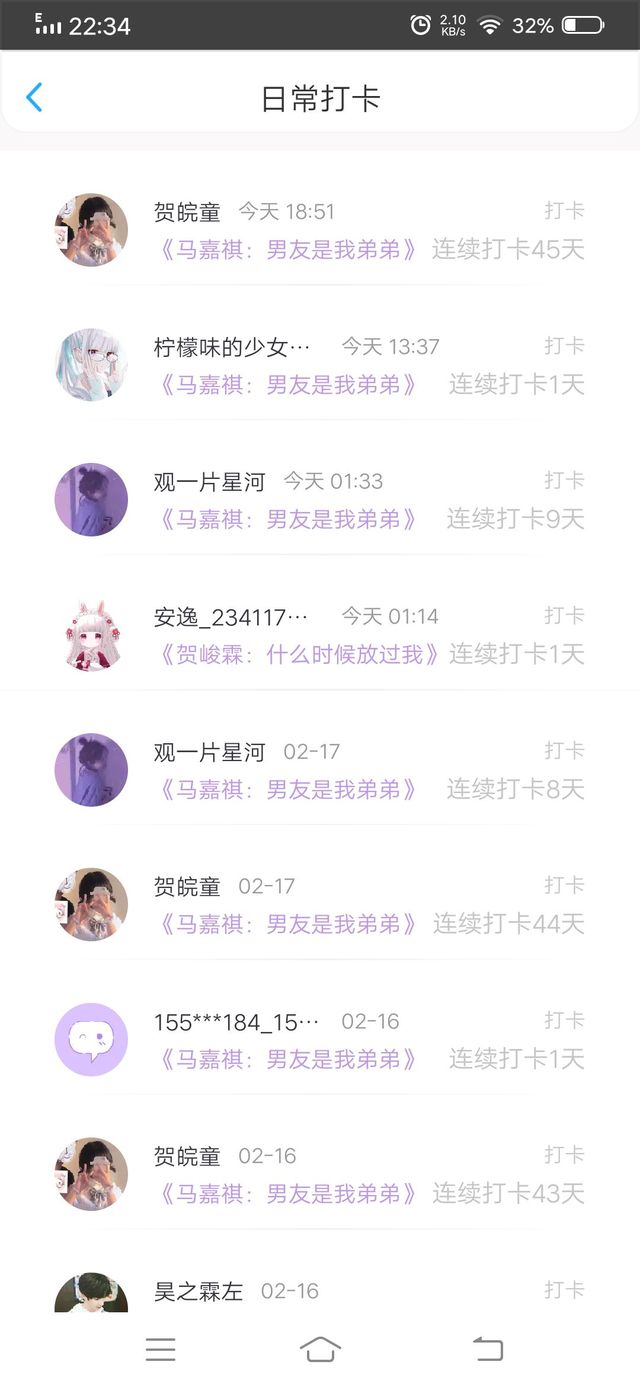View 安逸_234117's profile avatar
This screenshot has height=1387, width=640.
coord(91,635)
